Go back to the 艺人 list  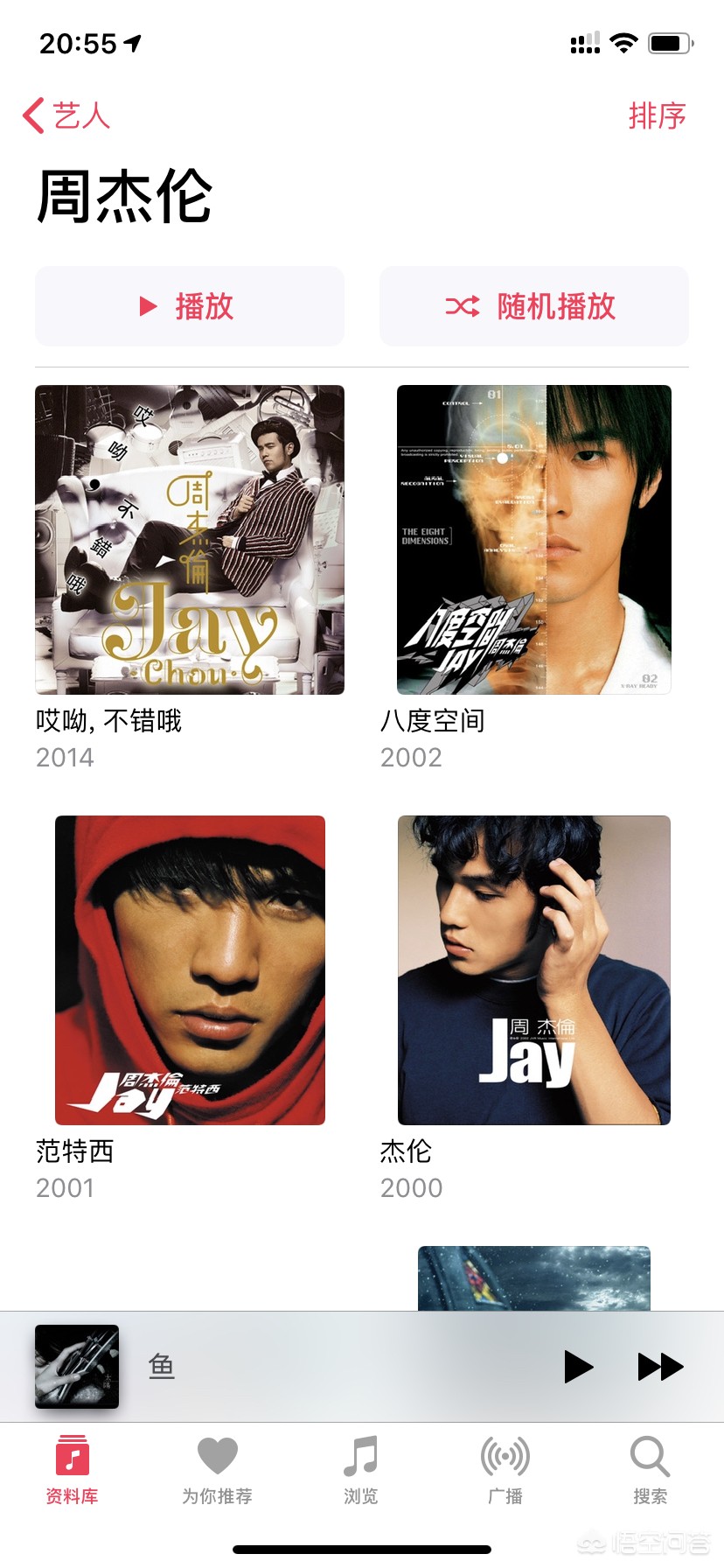point(66,115)
